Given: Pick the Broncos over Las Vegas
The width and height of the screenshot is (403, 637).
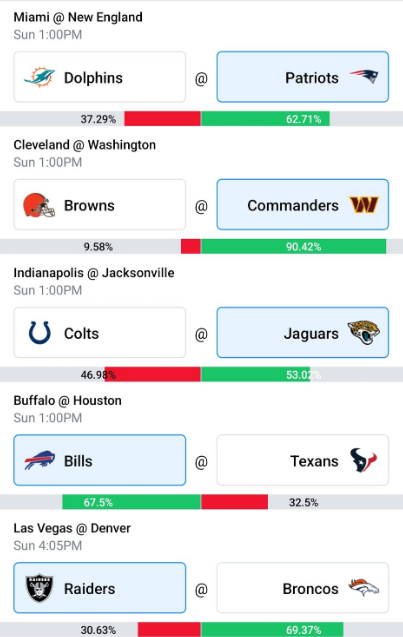Looking at the screenshot, I should (x=303, y=588).
